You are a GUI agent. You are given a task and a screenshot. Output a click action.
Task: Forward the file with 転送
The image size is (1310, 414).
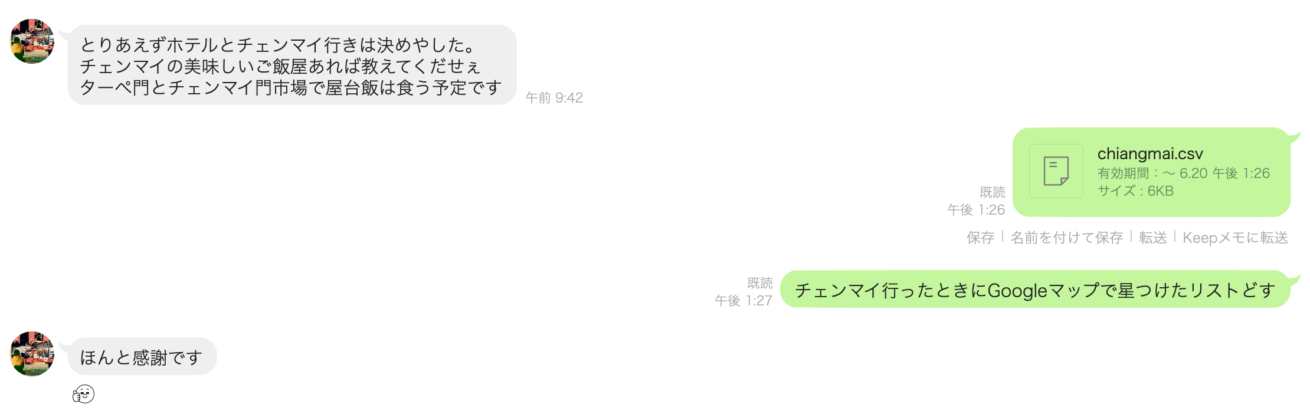1153,238
